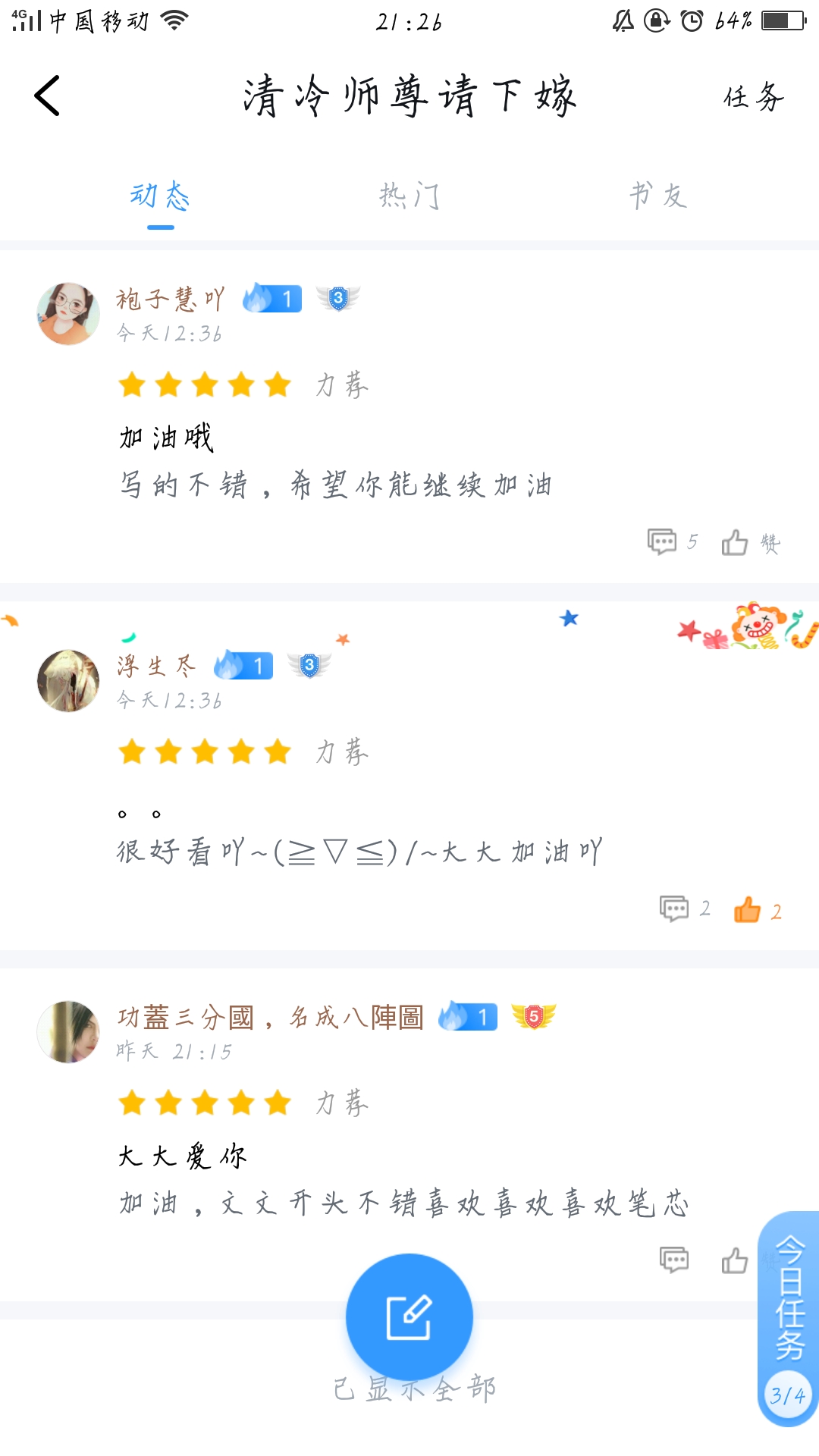Switch to the 热门 tab
Viewport: 819px width, 1456px height.
409,196
